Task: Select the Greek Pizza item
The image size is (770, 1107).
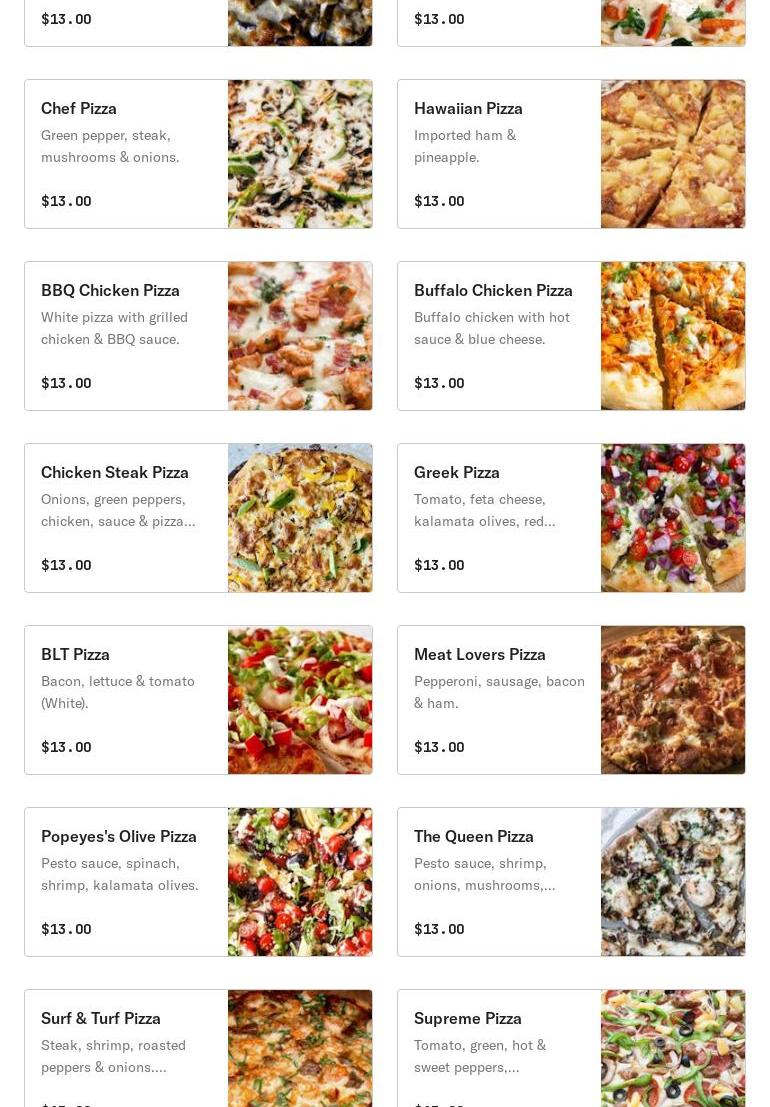Action: tap(571, 518)
